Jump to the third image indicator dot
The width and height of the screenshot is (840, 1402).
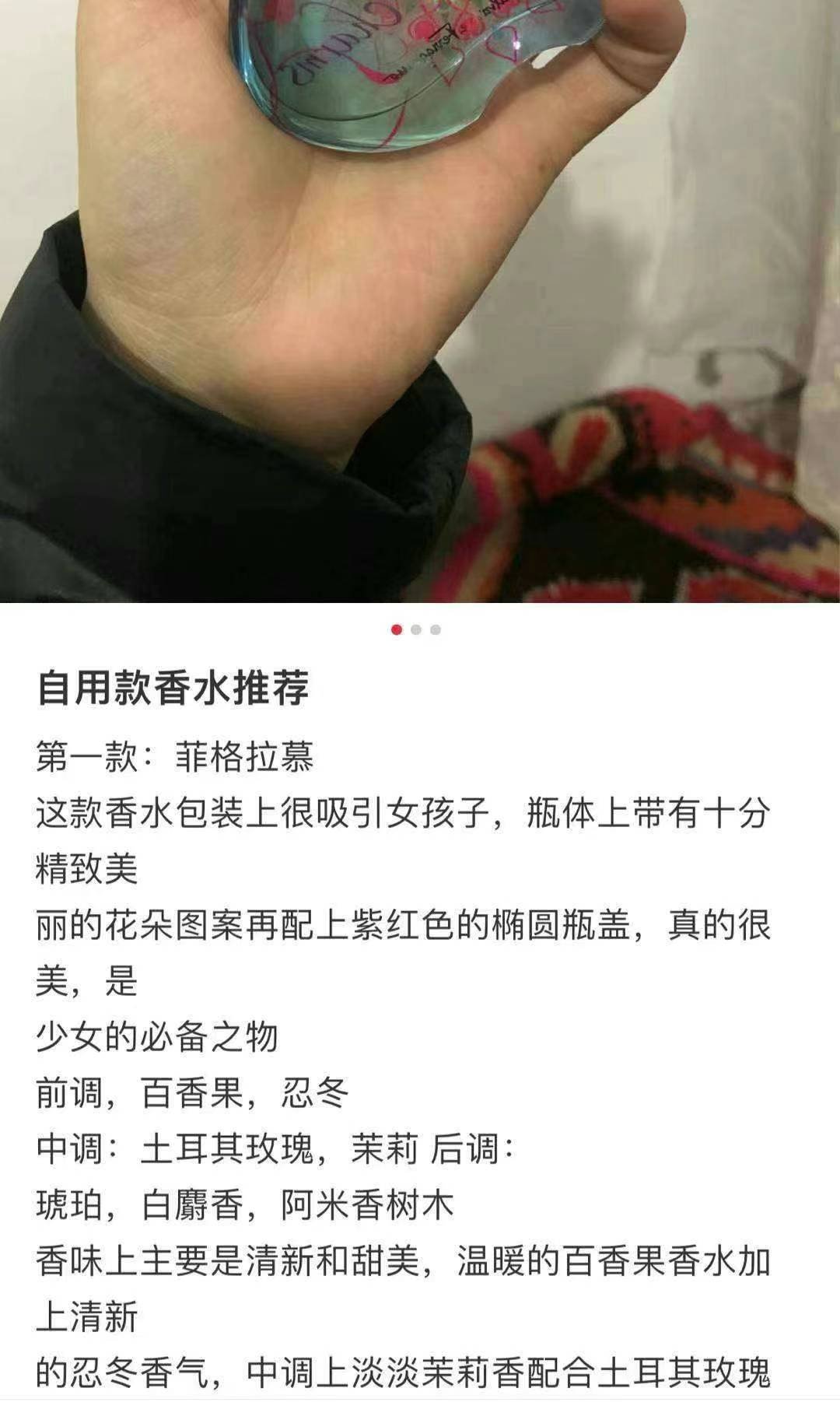click(436, 629)
